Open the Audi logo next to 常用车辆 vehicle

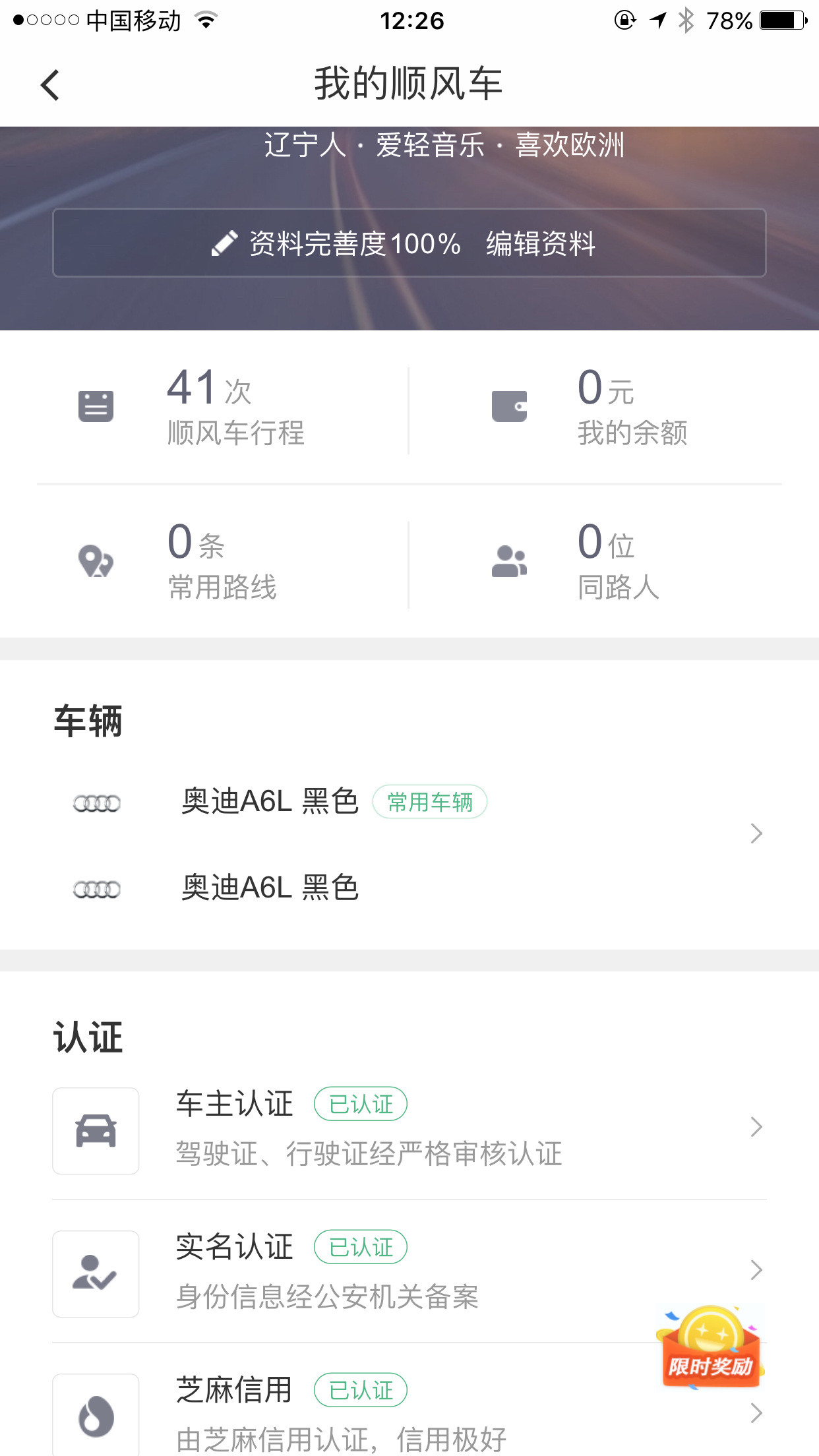tap(96, 803)
